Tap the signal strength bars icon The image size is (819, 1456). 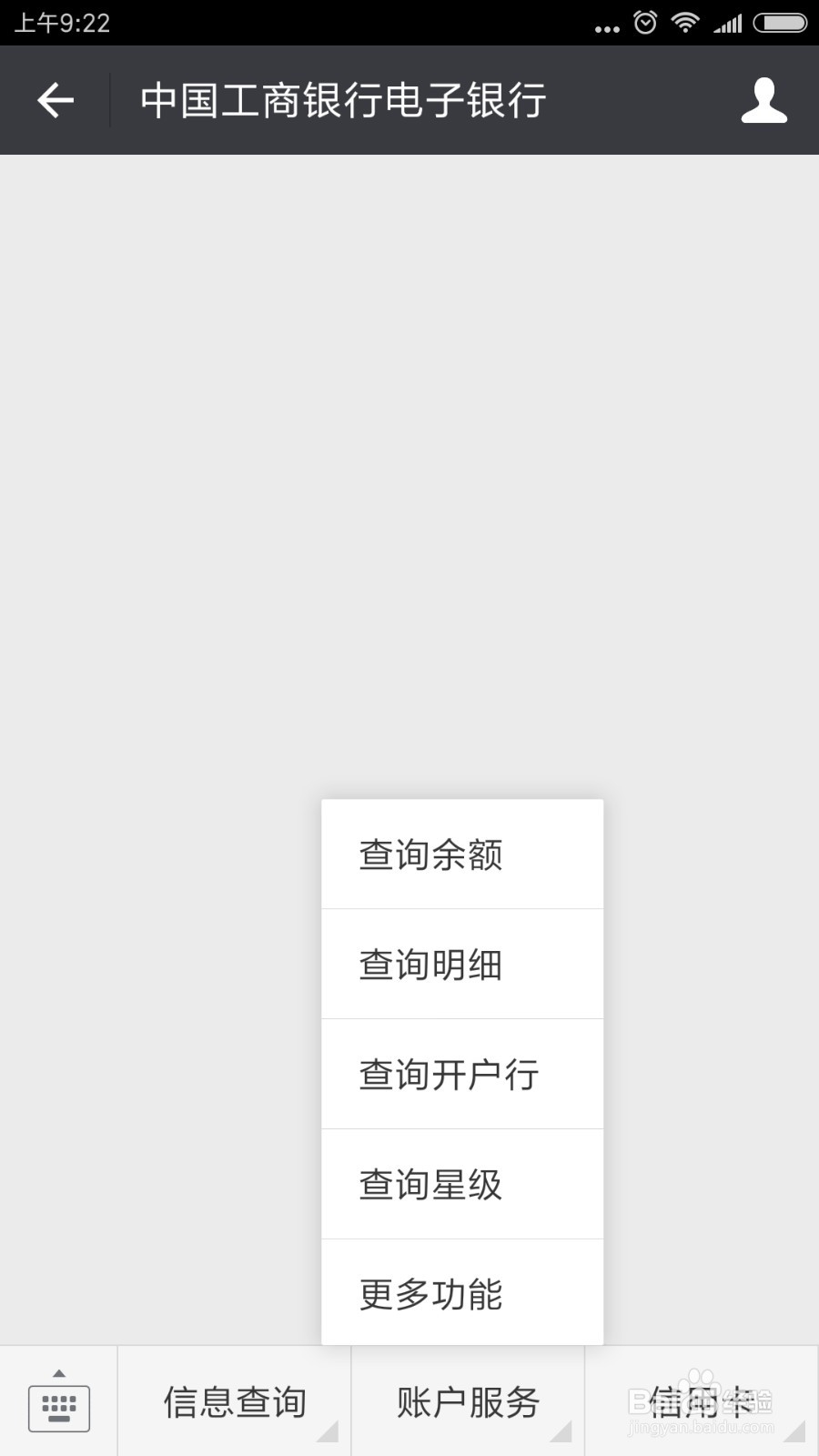click(726, 23)
